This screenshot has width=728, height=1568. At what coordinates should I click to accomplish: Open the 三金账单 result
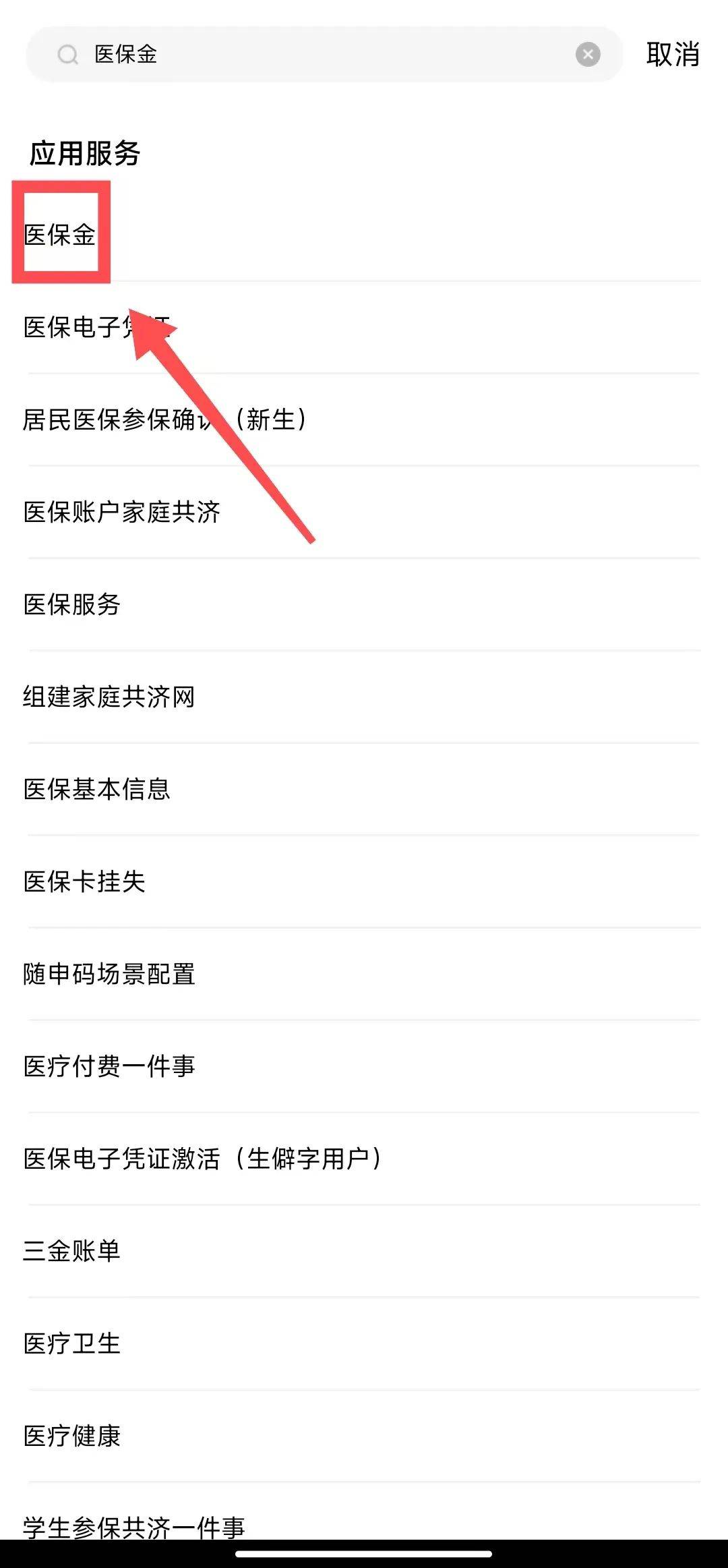72,1251
